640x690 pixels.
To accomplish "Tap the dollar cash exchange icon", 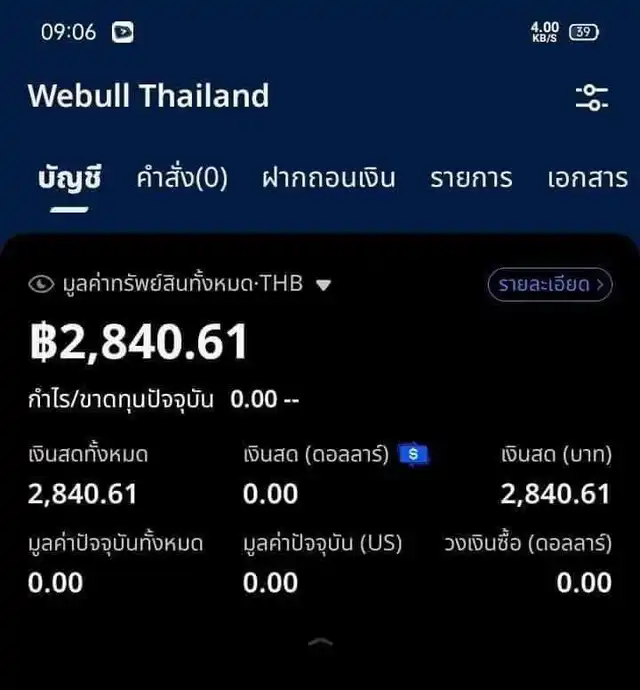I will pos(414,455).
